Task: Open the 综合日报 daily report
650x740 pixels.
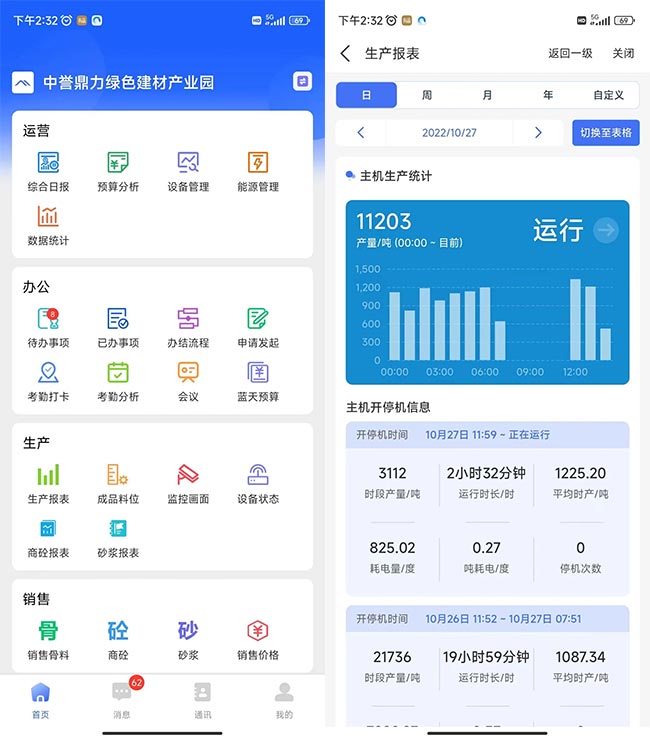Action: point(48,170)
